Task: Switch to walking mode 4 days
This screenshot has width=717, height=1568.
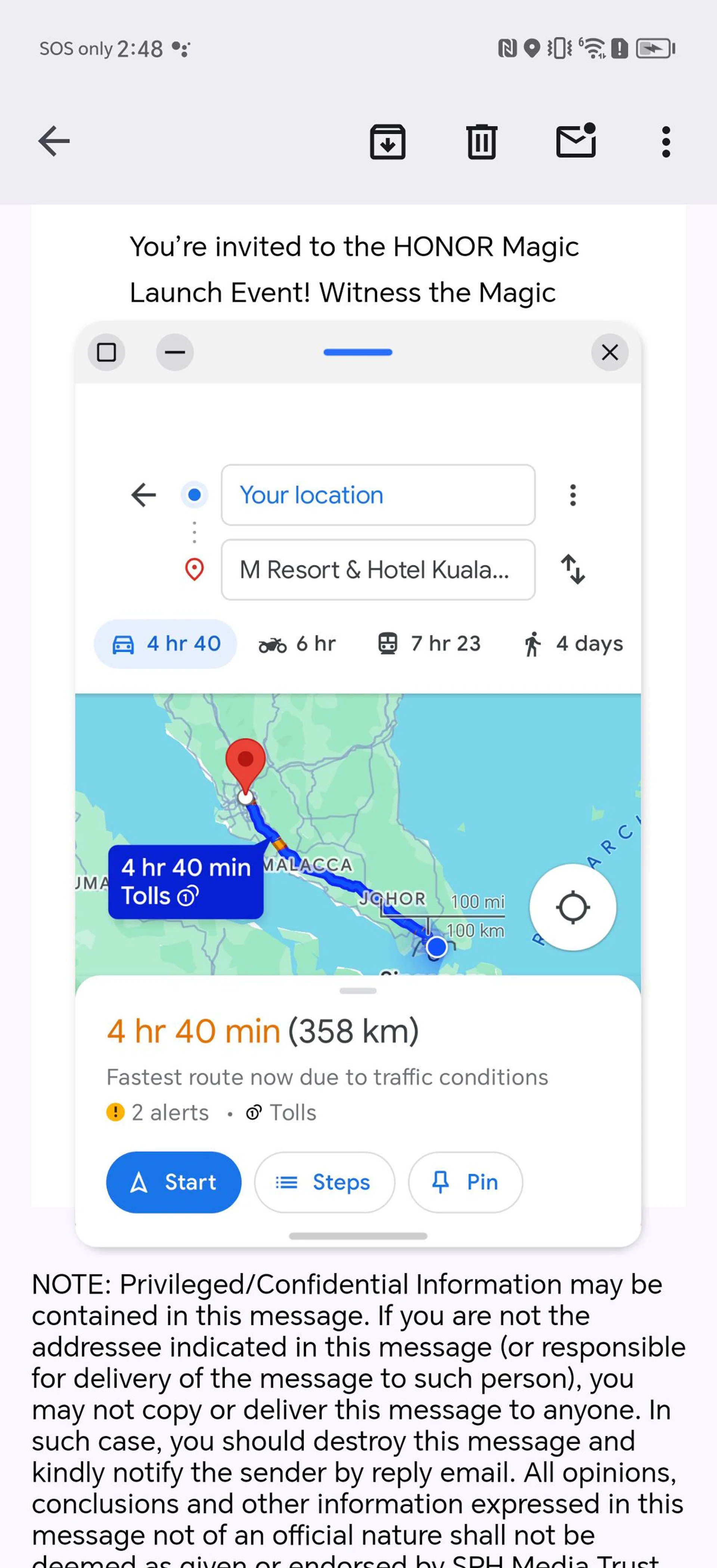Action: click(x=573, y=643)
